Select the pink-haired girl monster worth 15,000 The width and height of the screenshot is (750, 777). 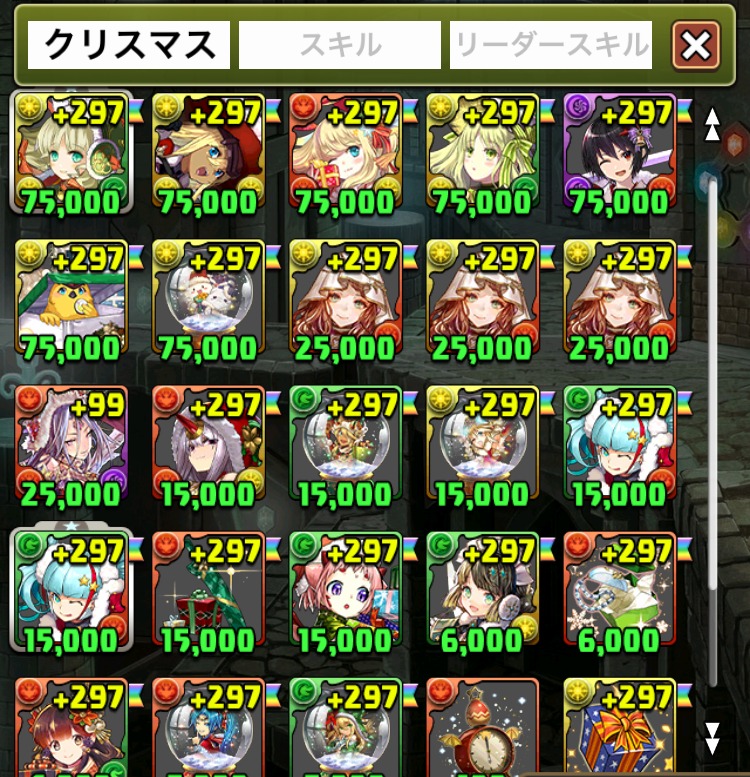(345, 592)
